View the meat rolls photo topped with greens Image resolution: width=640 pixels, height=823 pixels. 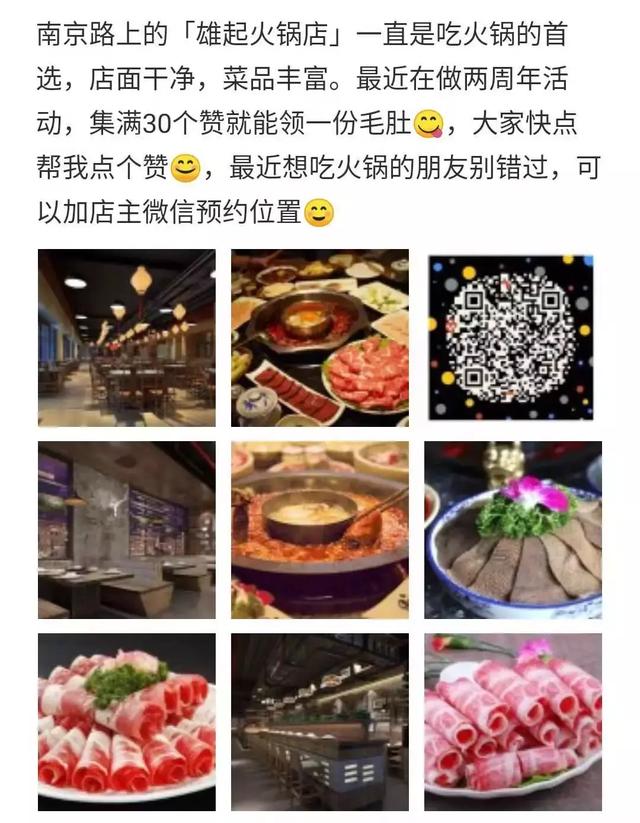[126, 721]
